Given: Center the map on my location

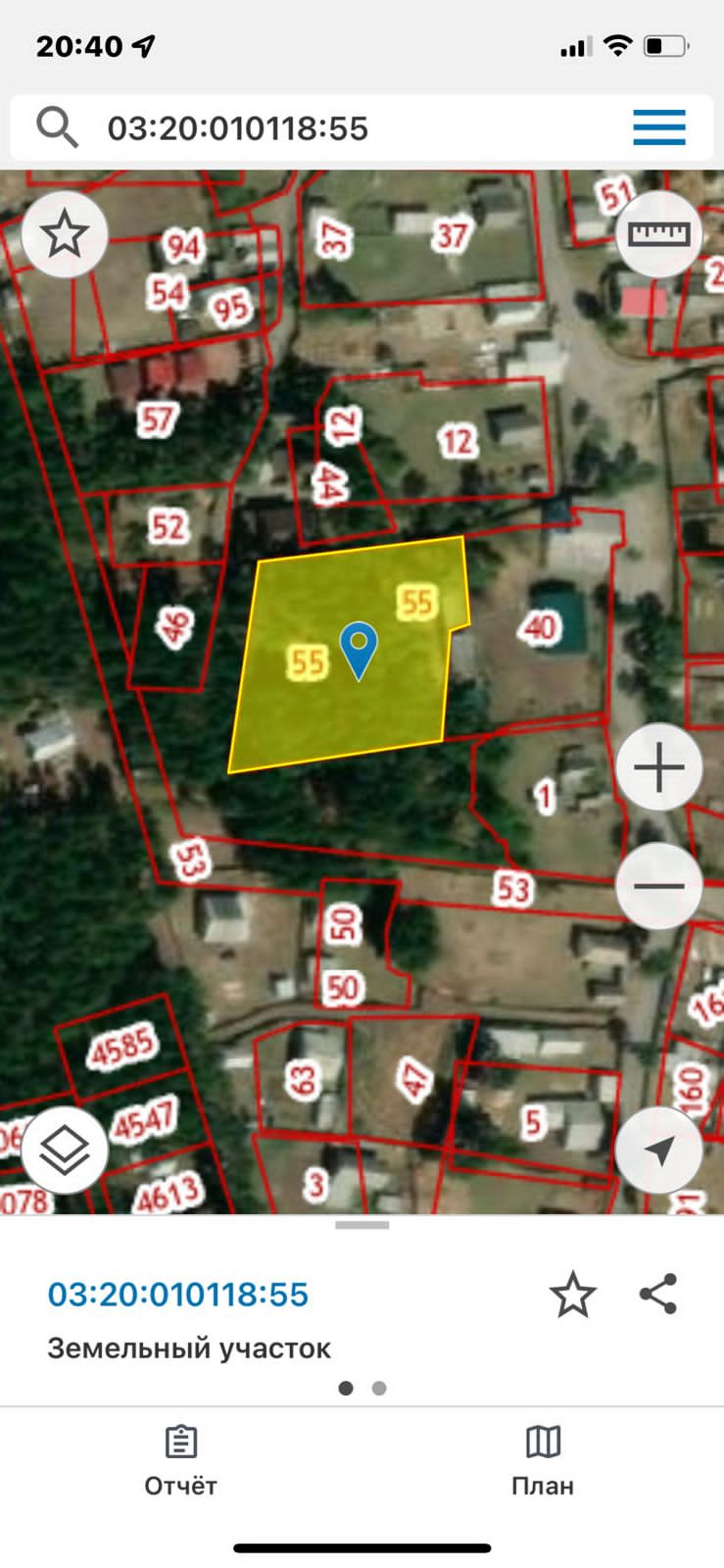Looking at the screenshot, I should [658, 1151].
